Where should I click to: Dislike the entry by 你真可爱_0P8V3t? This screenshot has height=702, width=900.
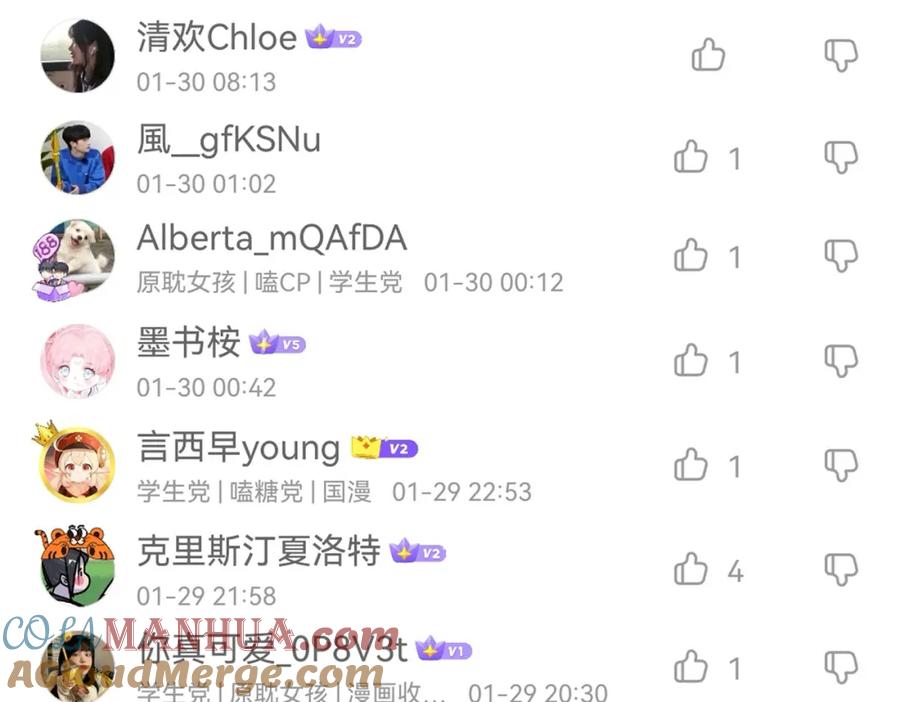[x=841, y=667]
